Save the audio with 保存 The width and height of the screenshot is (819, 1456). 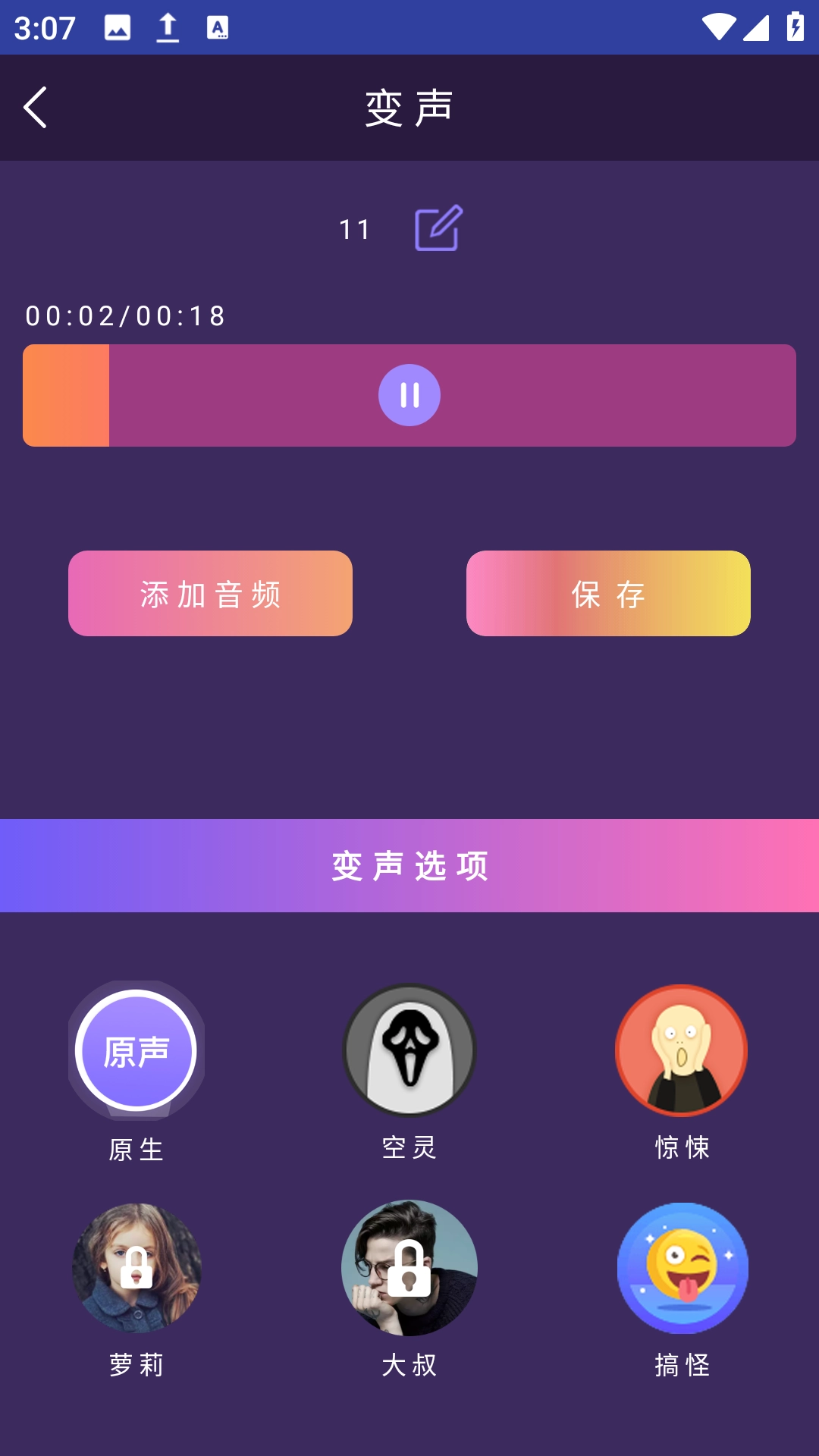click(608, 594)
